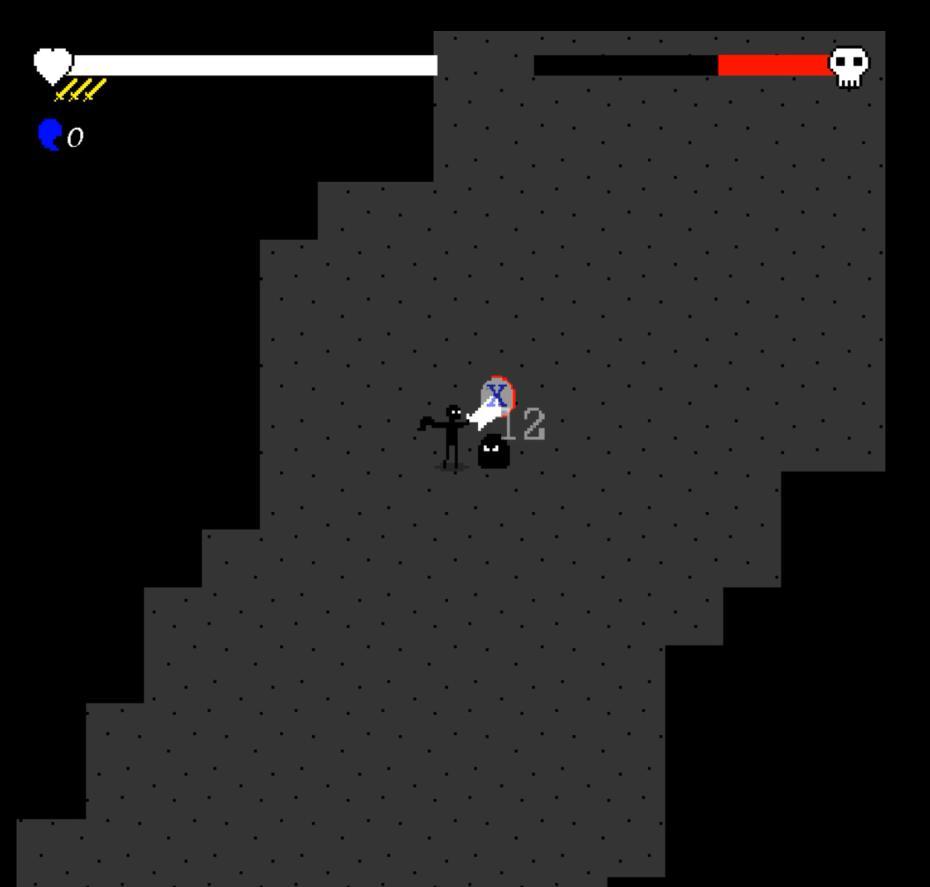Tap the X action prompt above the enemy
The height and width of the screenshot is (887, 930).
(497, 396)
